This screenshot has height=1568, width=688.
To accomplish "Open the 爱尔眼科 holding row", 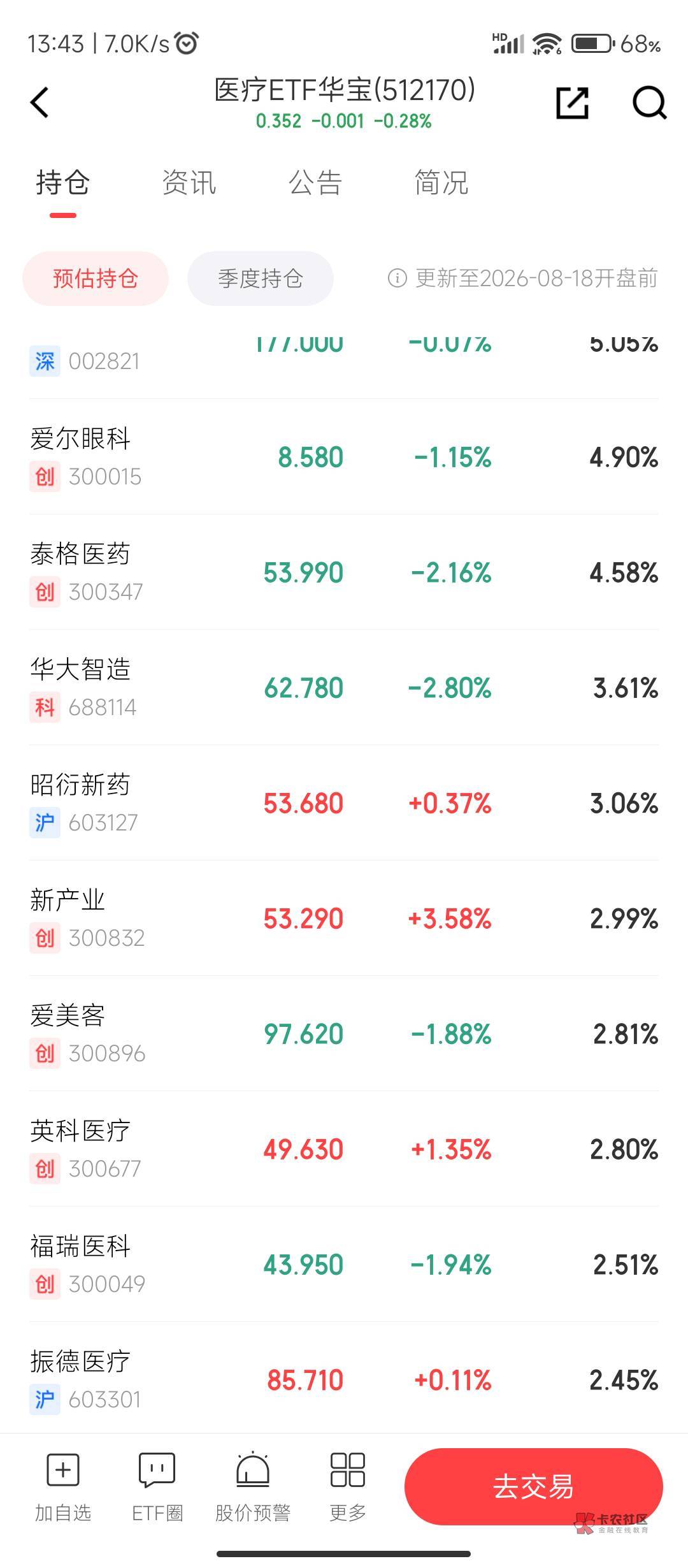I will point(344,457).
